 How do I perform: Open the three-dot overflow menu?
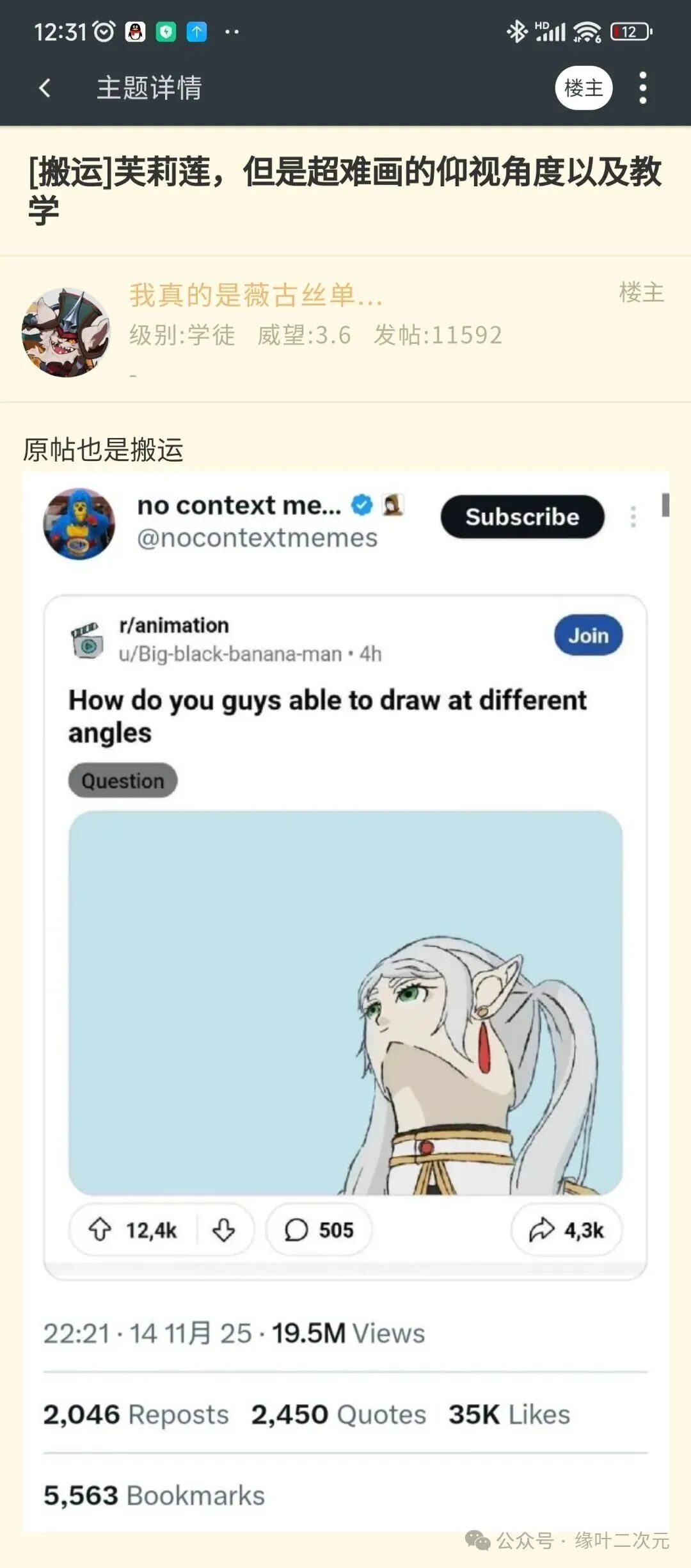643,88
